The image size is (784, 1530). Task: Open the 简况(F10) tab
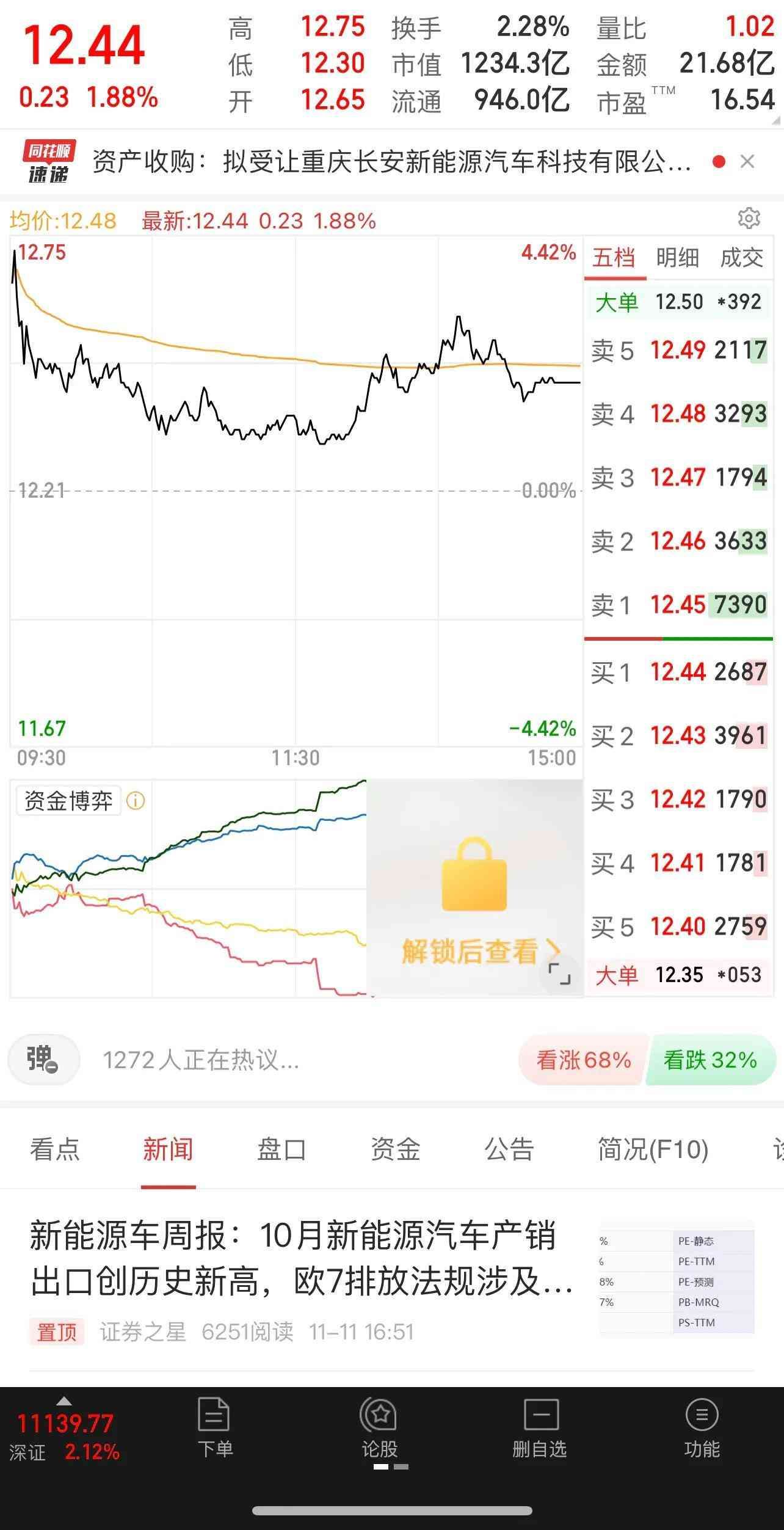point(653,1149)
